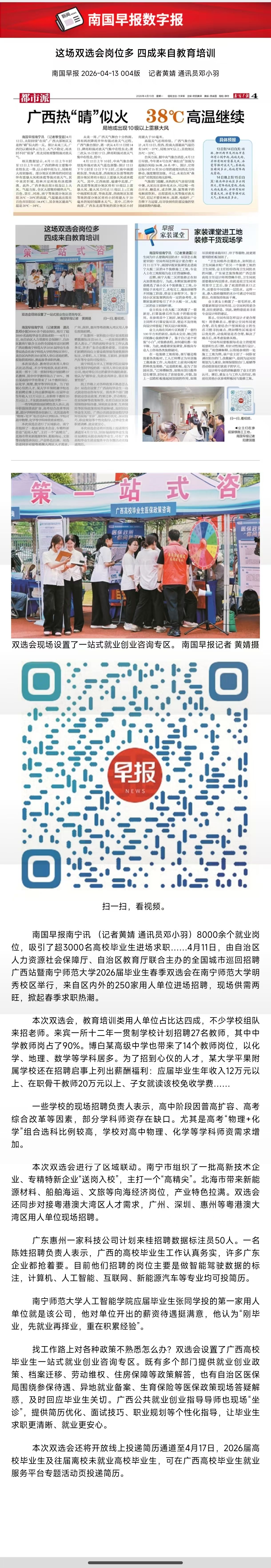Open the 家装课堂进工地 article on the page layout
Image resolution: width=271 pixels, height=1568 pixels.
[217, 236]
